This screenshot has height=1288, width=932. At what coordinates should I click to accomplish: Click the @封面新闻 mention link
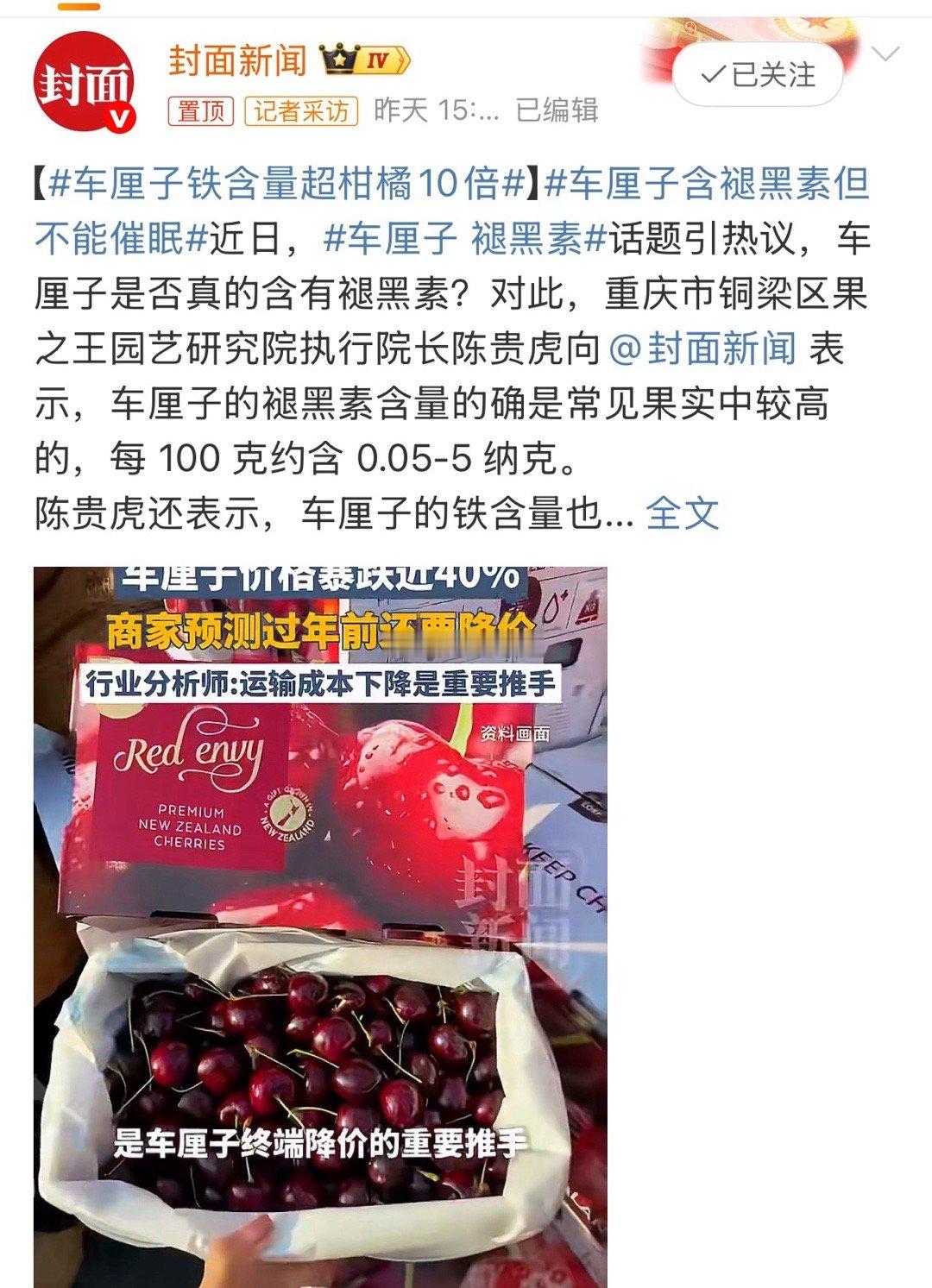click(x=708, y=349)
